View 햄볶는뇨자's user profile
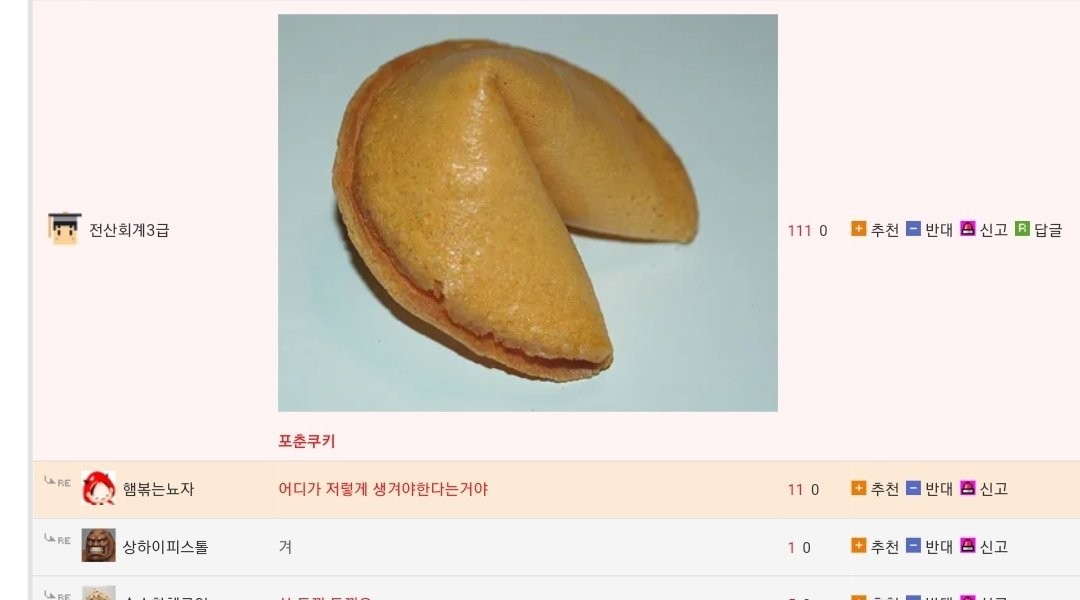 [158, 489]
